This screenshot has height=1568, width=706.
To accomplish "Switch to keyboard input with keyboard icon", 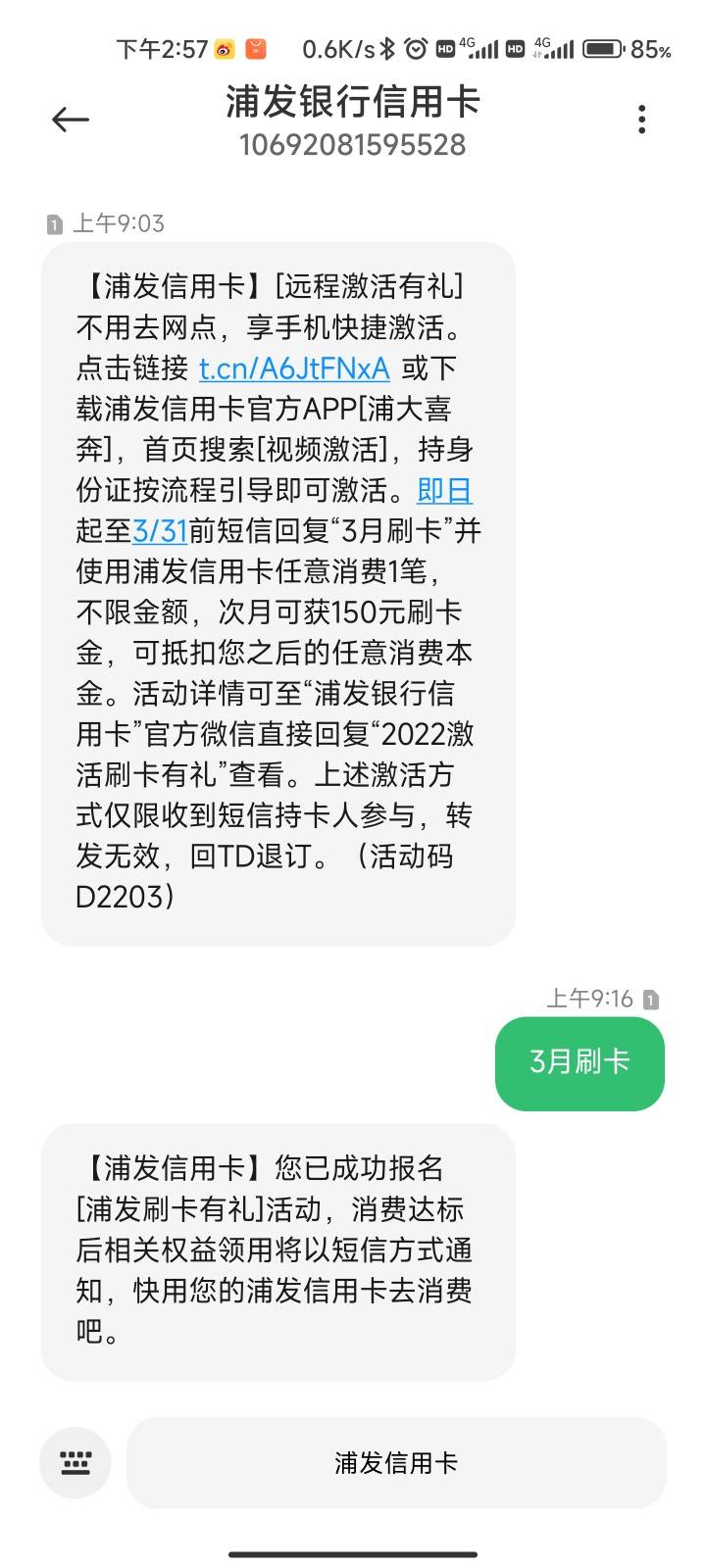I will (x=76, y=1463).
